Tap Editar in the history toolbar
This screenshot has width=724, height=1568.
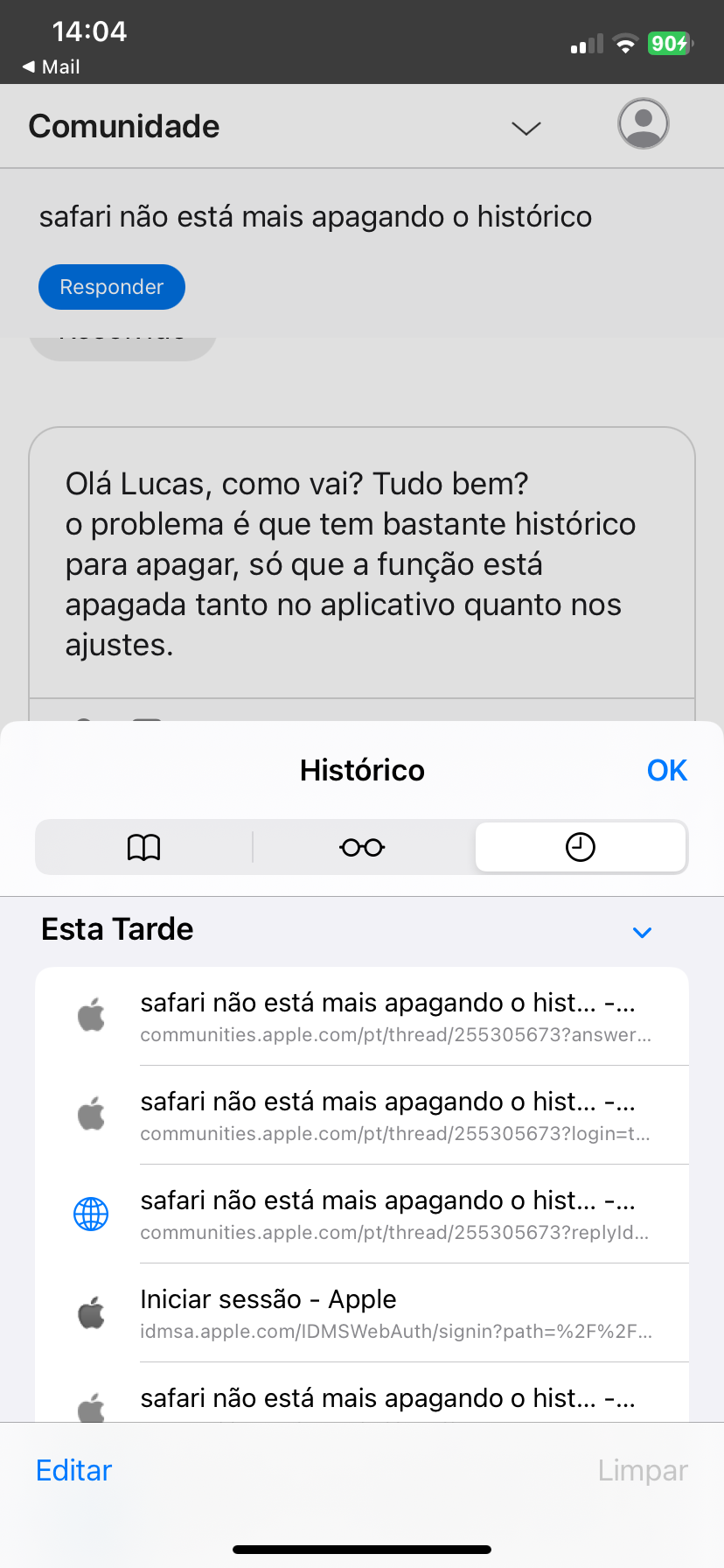point(74,1470)
